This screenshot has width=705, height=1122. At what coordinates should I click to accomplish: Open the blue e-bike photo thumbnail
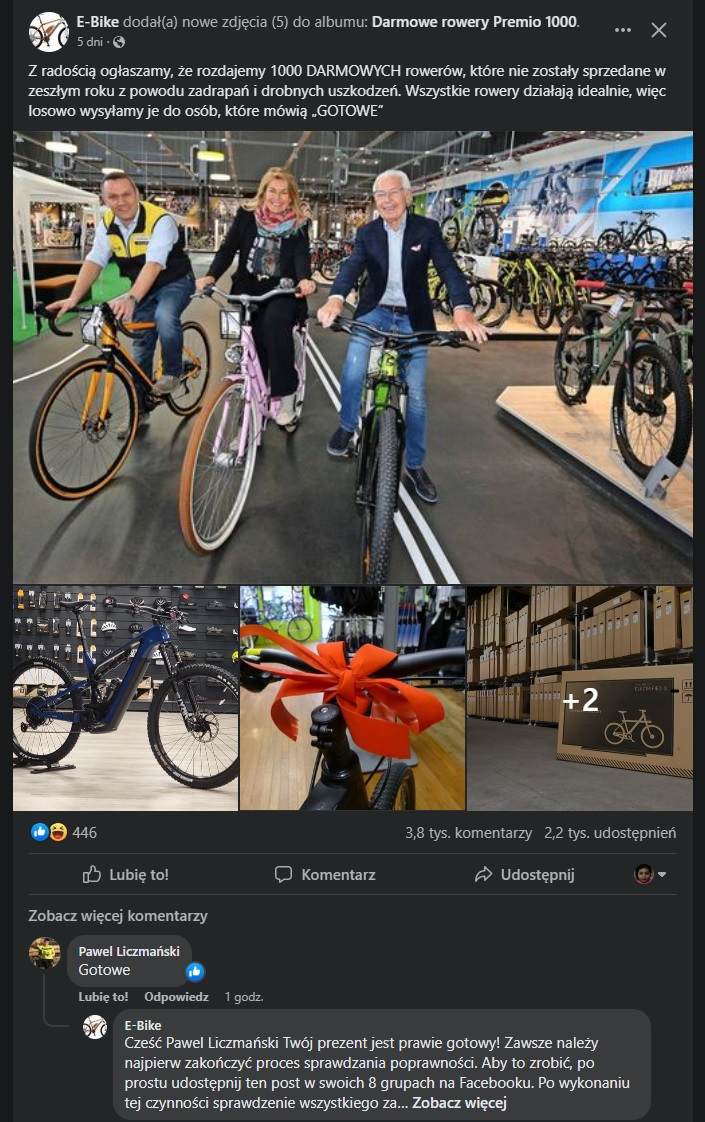(126, 697)
